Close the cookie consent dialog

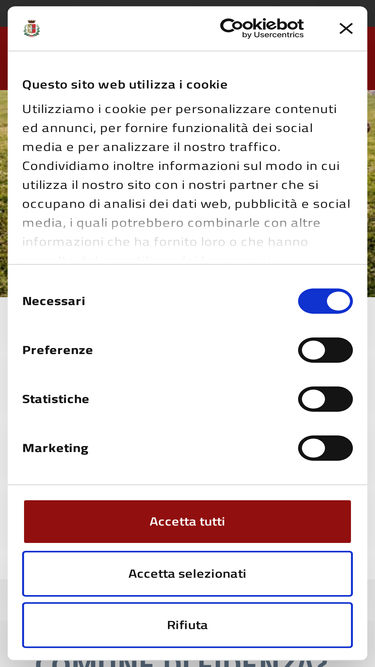[x=346, y=29]
